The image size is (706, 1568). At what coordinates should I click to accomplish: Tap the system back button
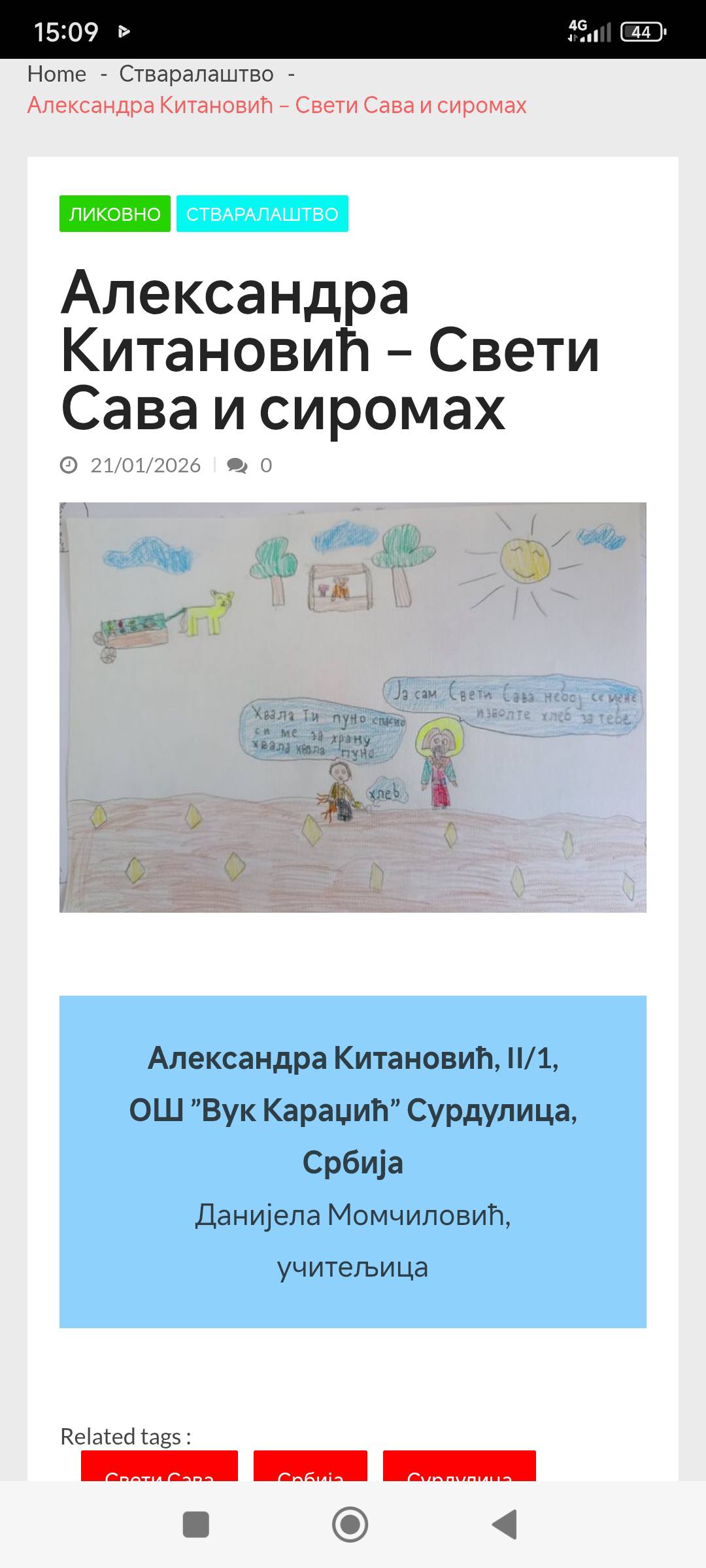tap(505, 1524)
